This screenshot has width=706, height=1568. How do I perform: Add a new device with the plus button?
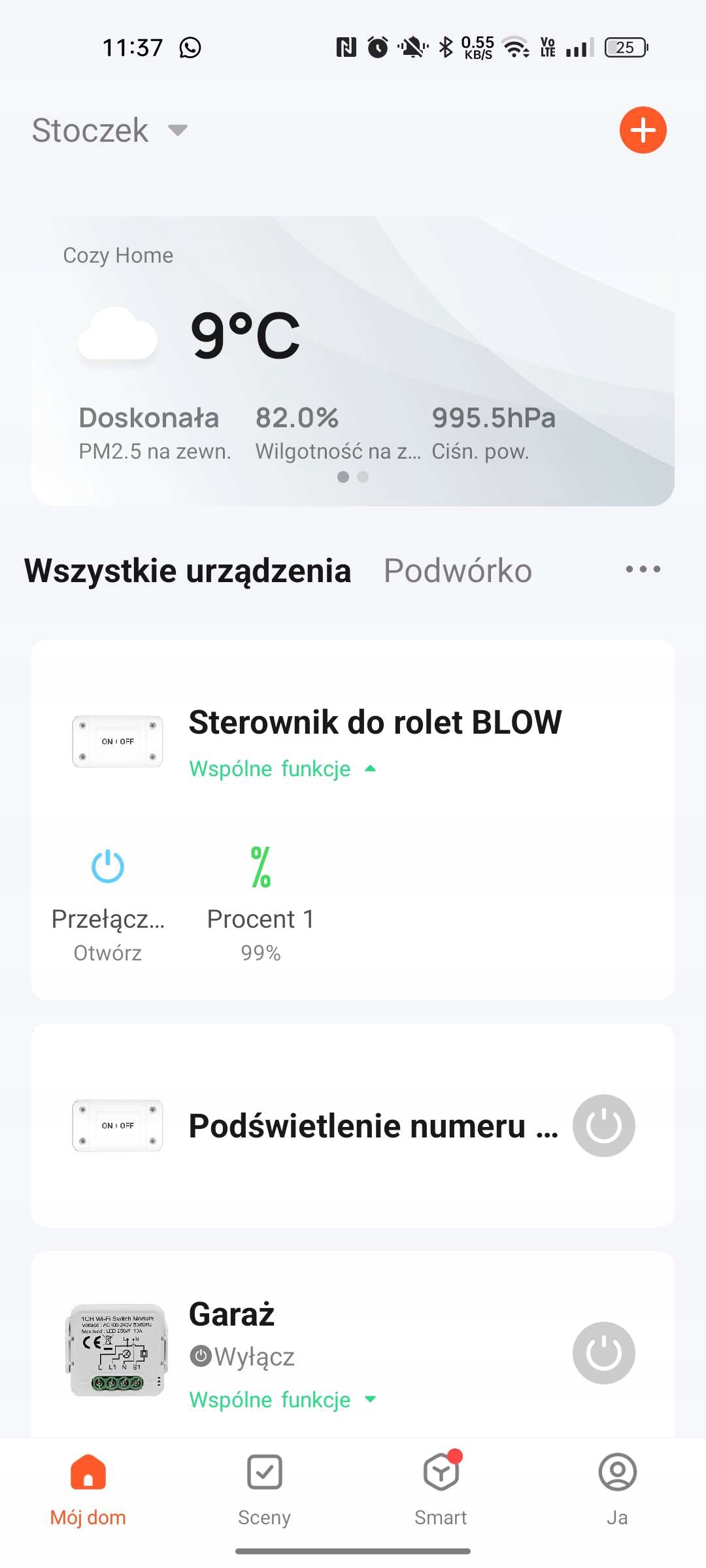(643, 130)
